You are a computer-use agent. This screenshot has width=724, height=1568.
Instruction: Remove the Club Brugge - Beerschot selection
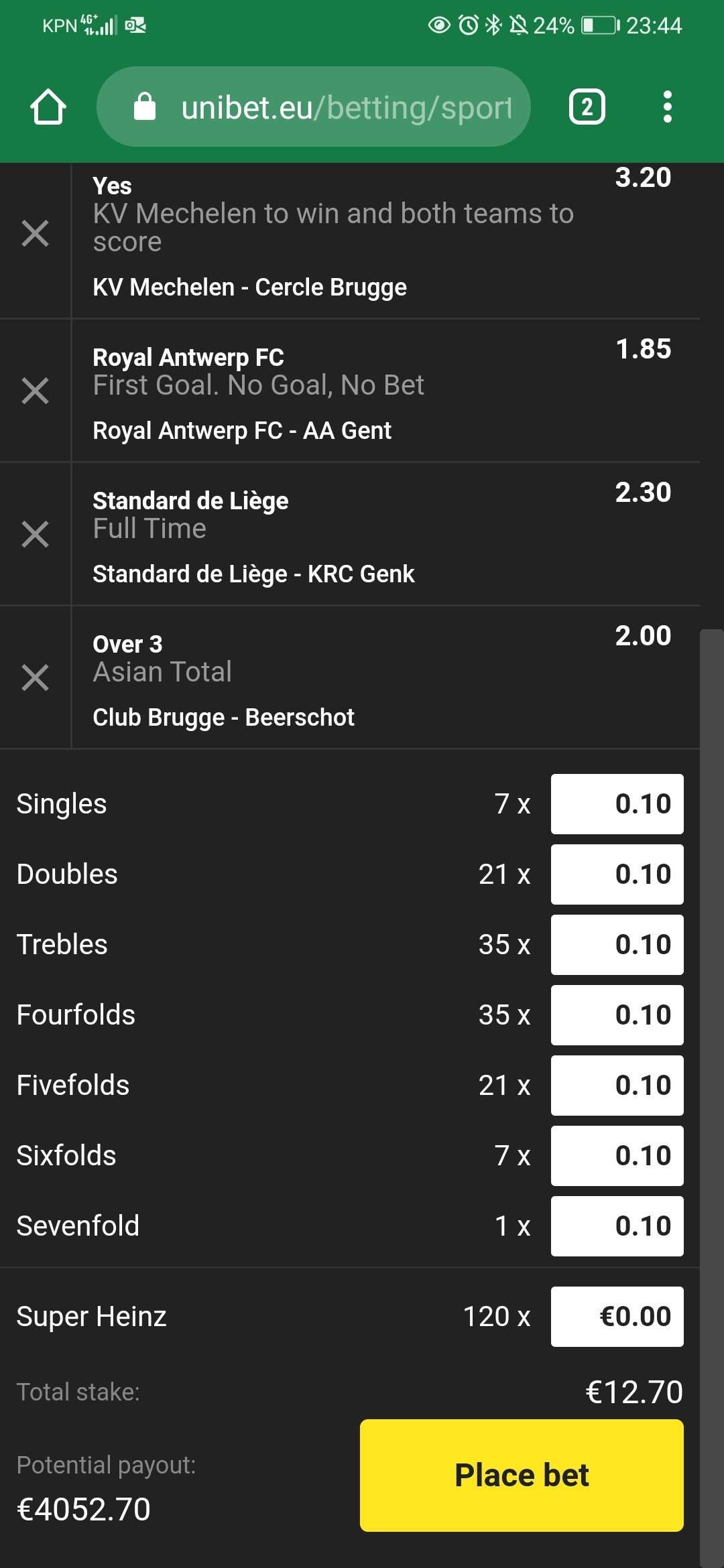click(x=35, y=677)
